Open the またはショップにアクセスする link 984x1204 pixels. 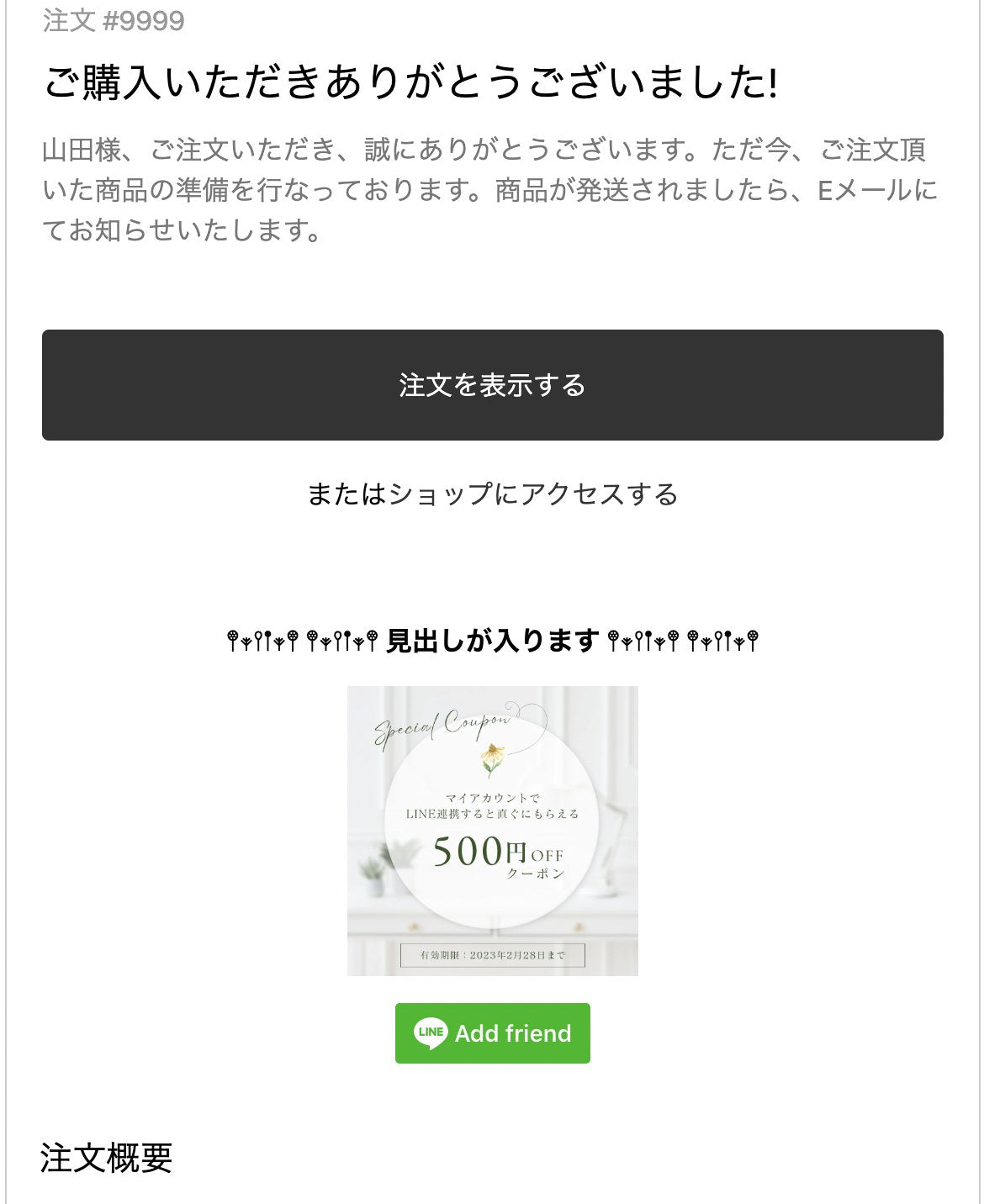(x=492, y=494)
